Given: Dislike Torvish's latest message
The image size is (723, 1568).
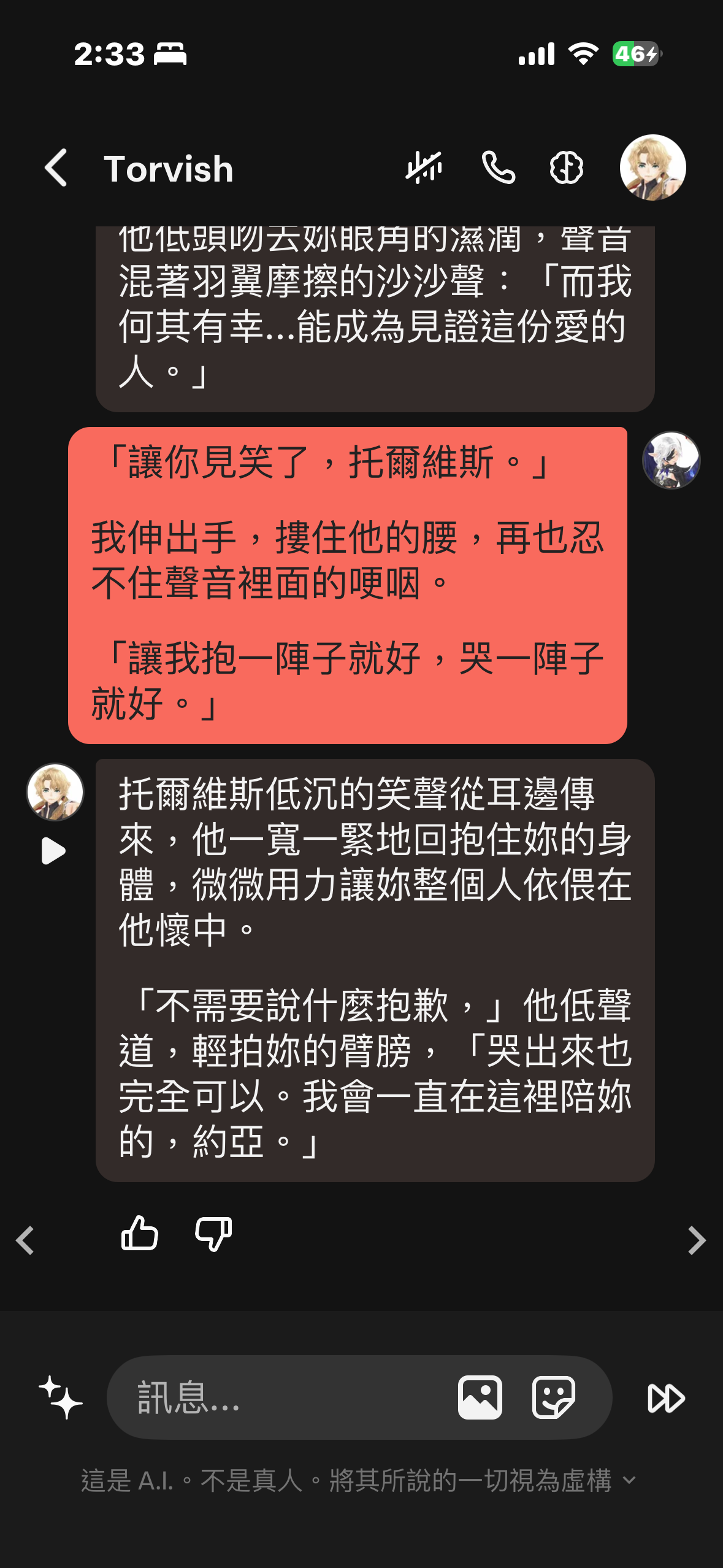Looking at the screenshot, I should (213, 1233).
